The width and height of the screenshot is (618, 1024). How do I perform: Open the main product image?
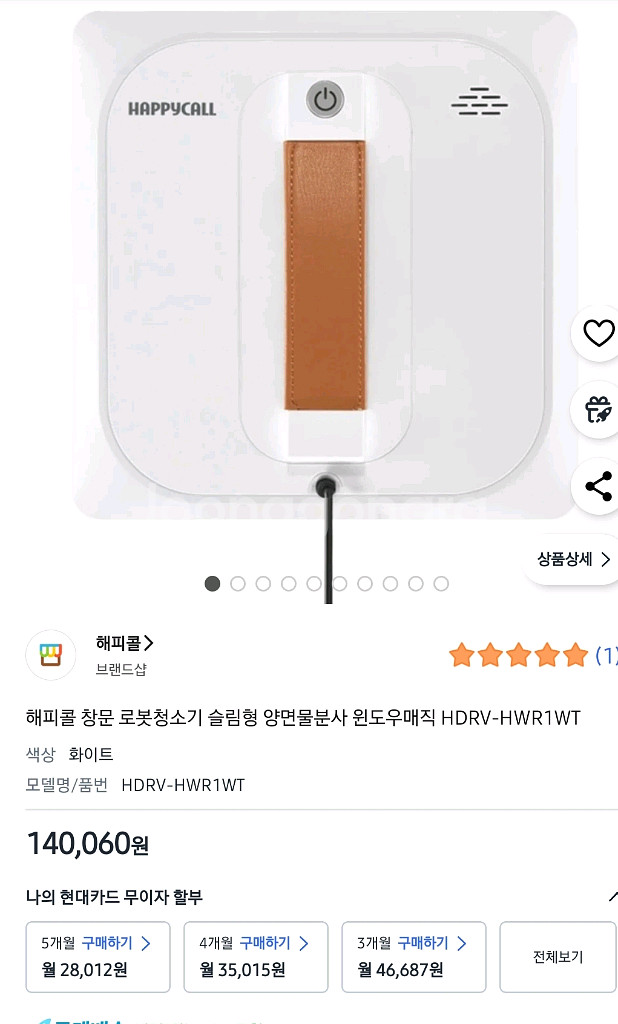point(325,266)
